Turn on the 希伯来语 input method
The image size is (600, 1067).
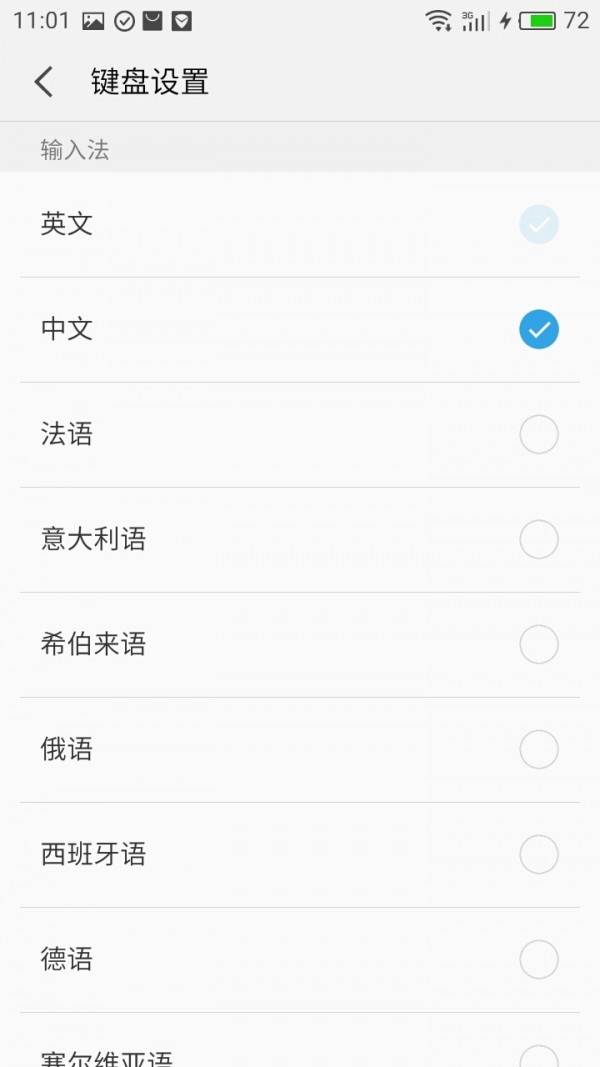(x=538, y=644)
